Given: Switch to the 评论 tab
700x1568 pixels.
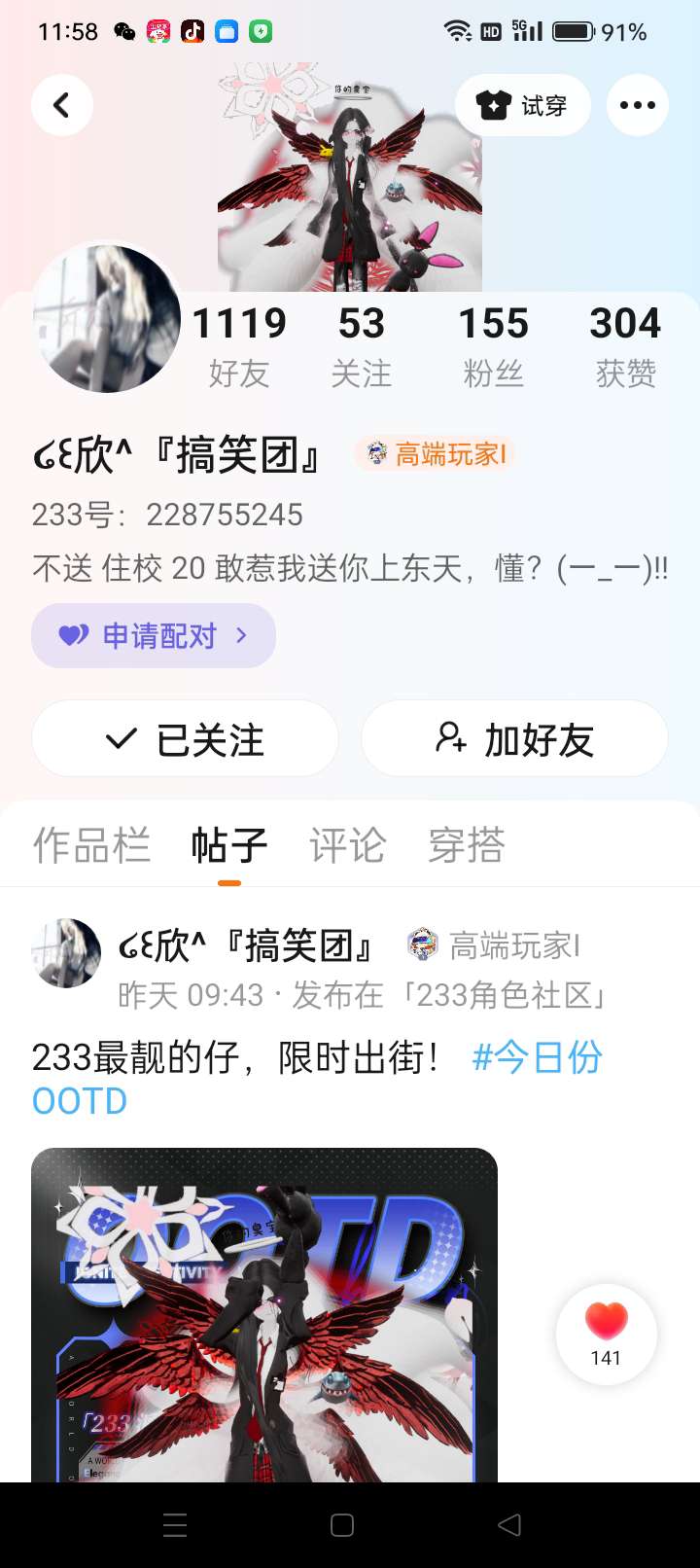Looking at the screenshot, I should click(348, 844).
